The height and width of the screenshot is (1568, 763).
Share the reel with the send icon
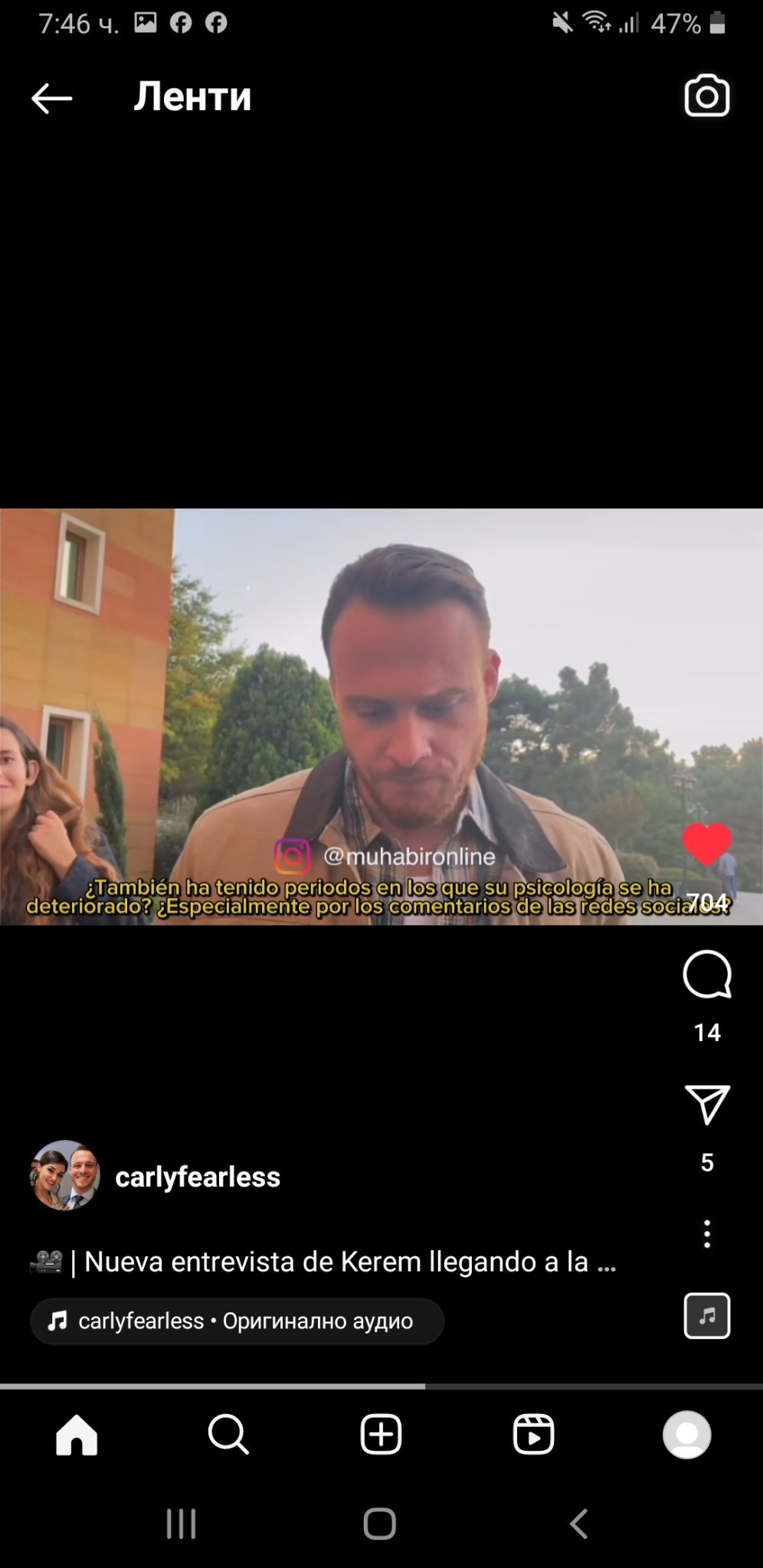pos(706,1104)
